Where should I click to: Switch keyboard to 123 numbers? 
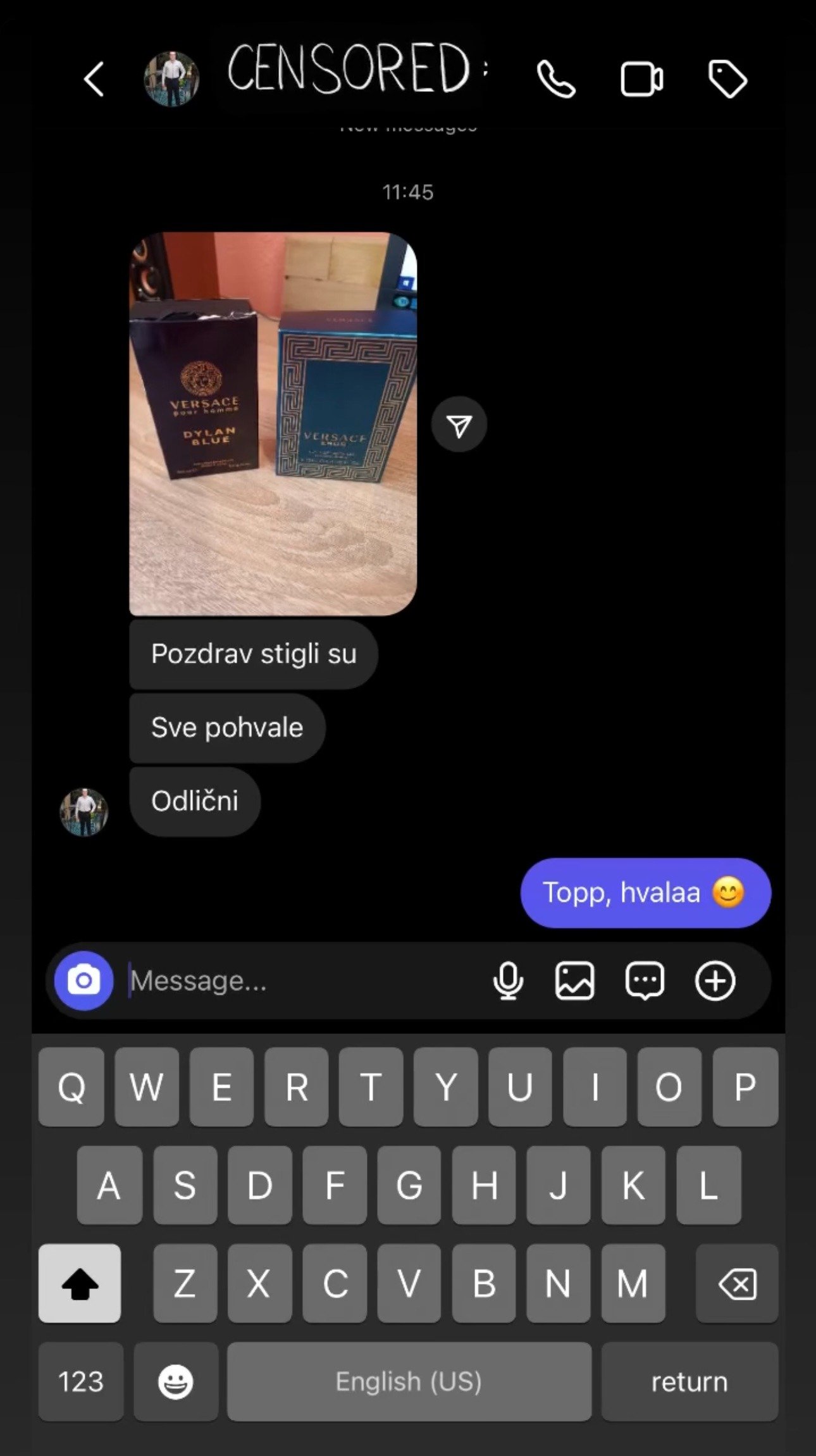pos(80,1381)
